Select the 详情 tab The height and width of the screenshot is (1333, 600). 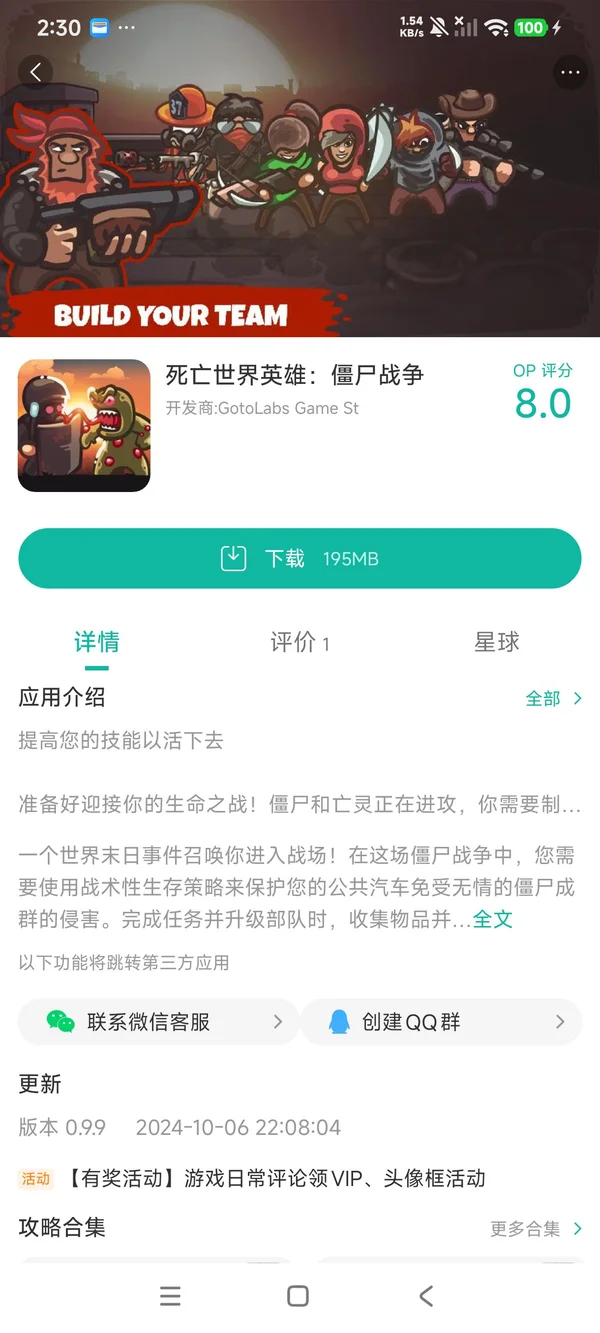tap(97, 642)
